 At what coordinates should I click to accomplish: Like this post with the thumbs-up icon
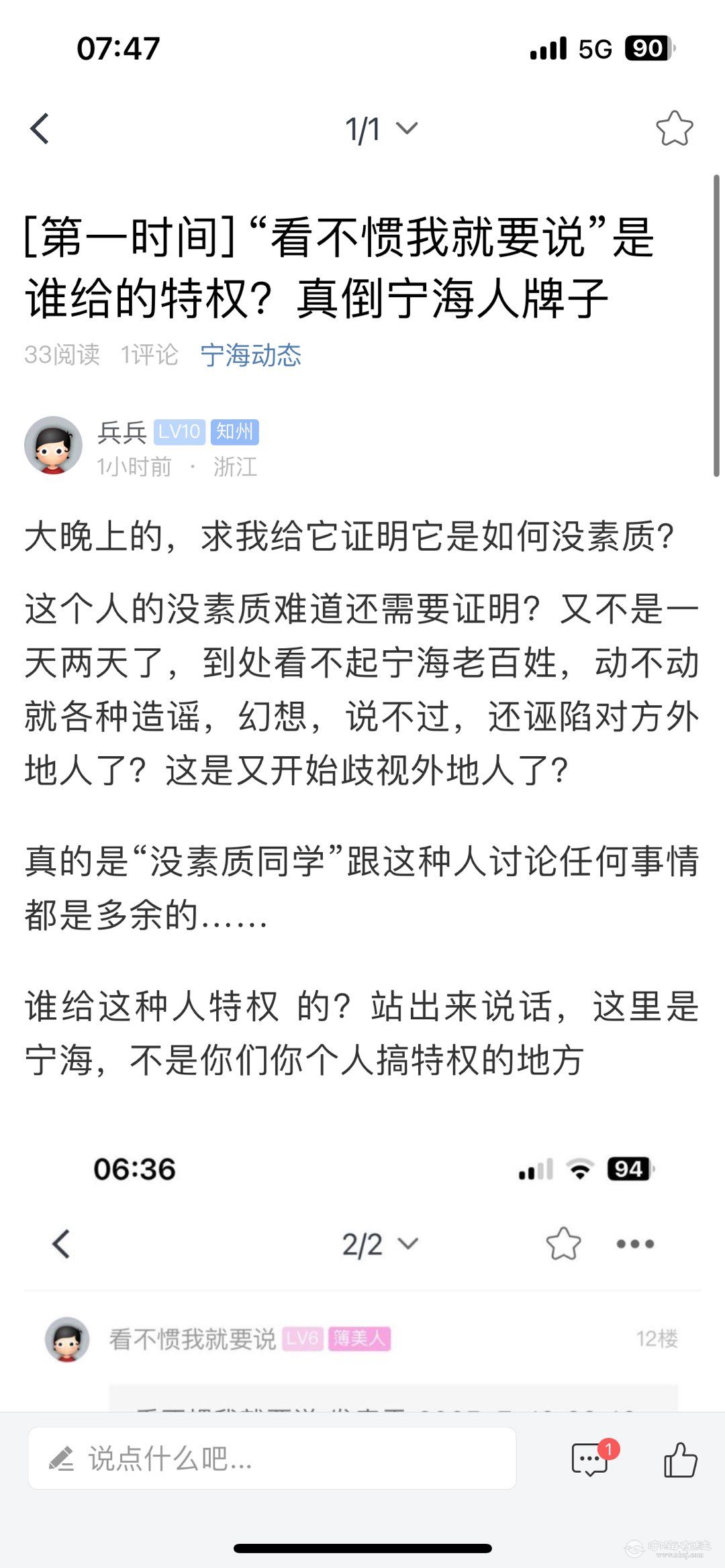680,1460
